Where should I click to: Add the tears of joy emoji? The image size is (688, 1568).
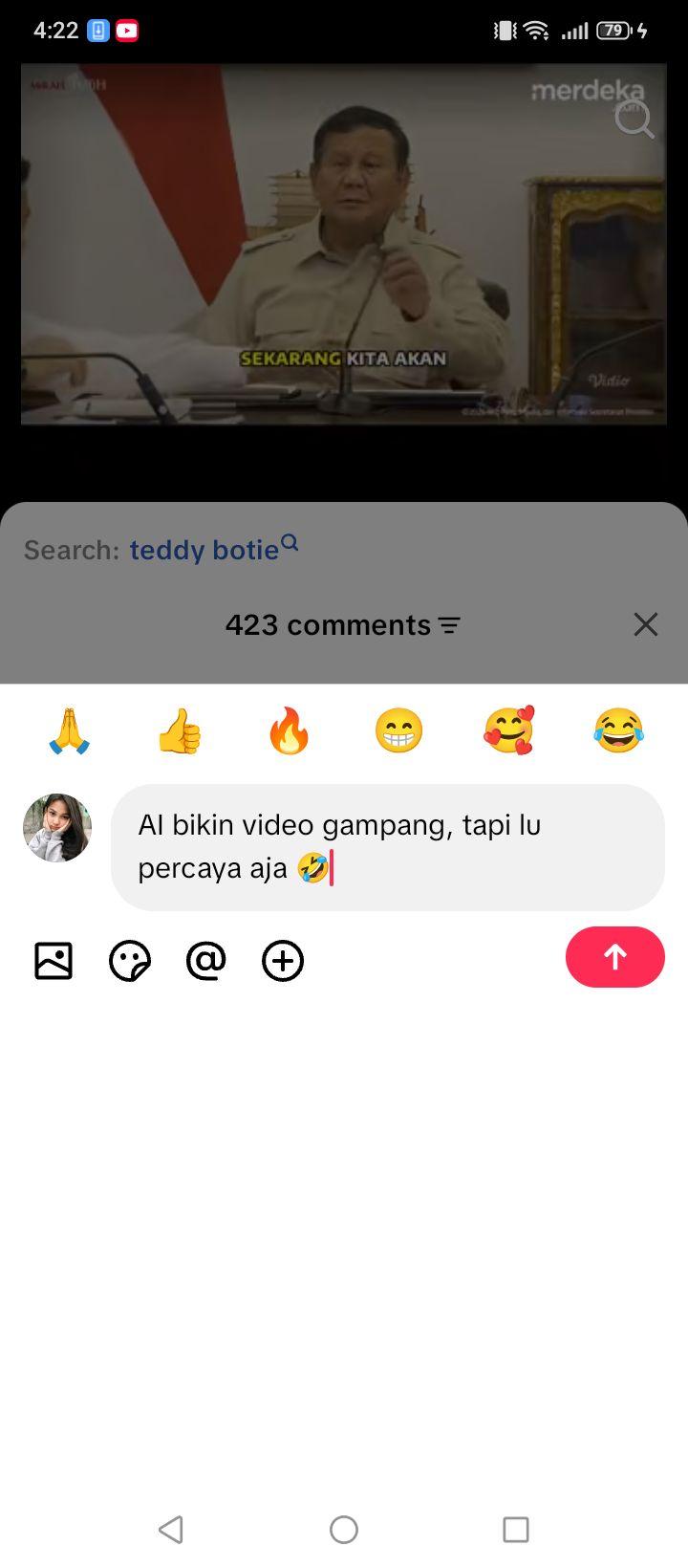click(x=619, y=731)
